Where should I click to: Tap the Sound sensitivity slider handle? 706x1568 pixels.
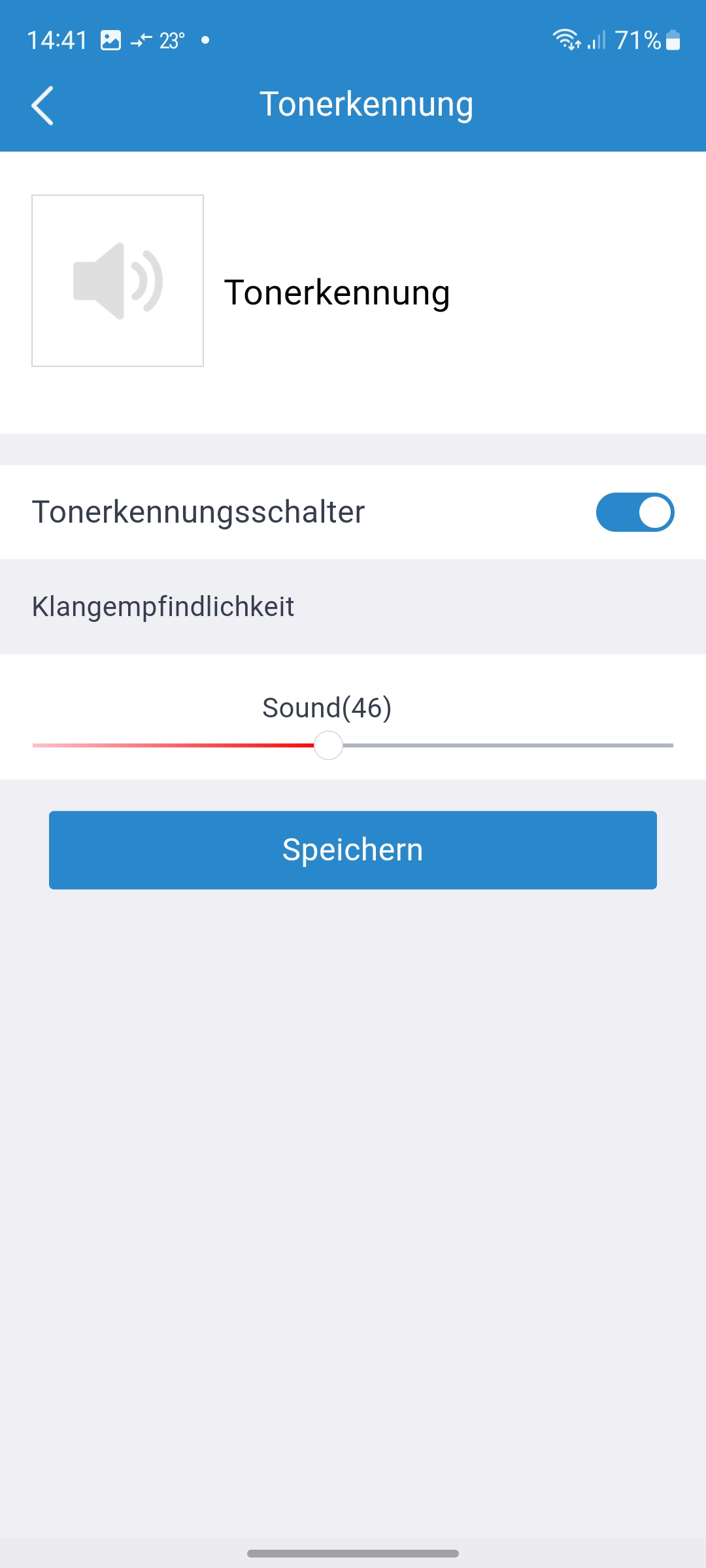pos(328,745)
